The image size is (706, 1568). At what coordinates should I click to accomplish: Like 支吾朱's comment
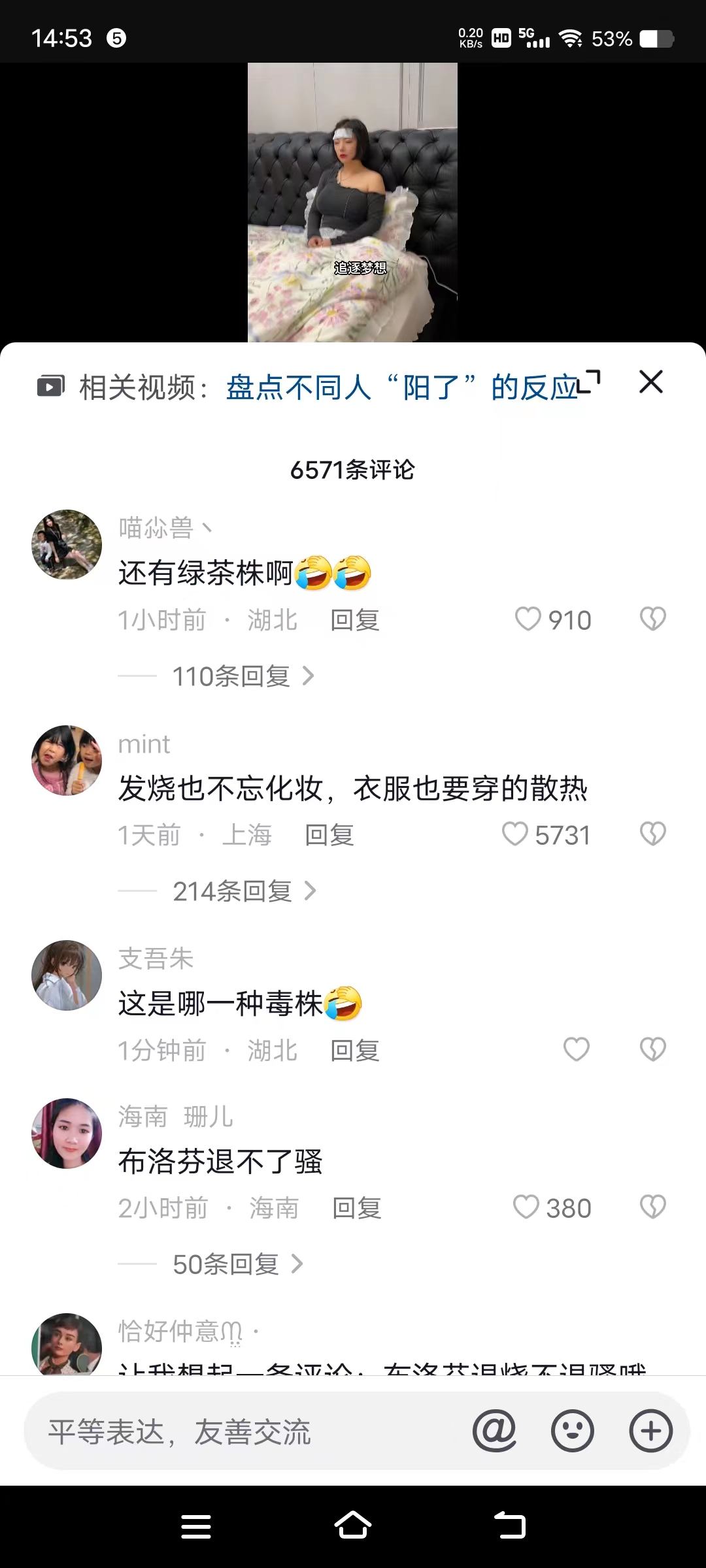pos(576,1049)
